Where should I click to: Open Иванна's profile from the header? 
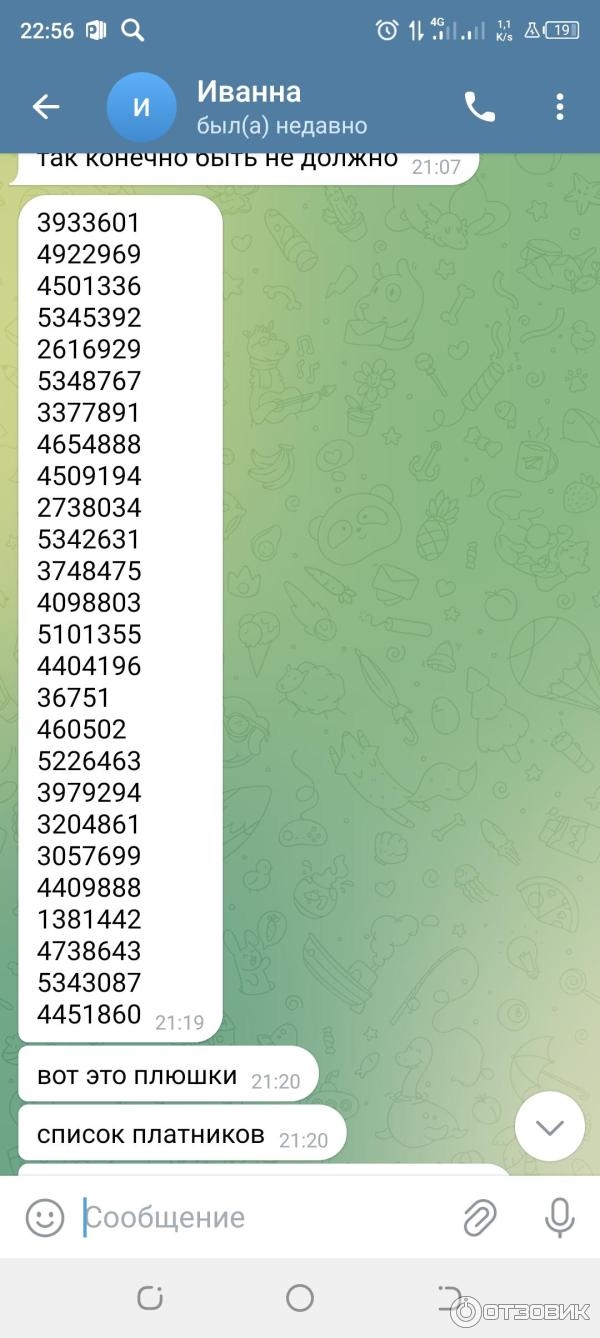coord(250,107)
